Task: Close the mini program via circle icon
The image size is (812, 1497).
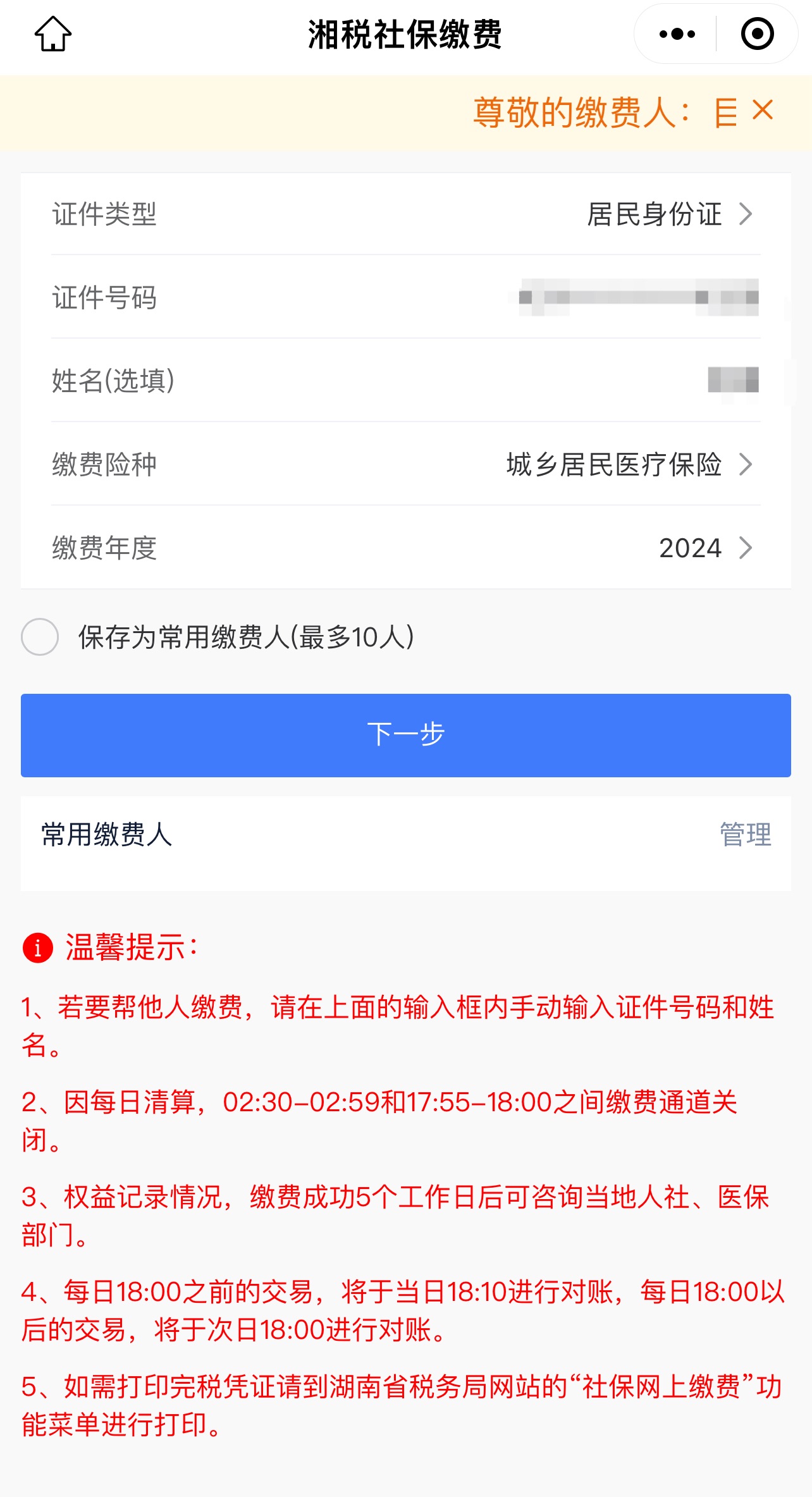Action: pyautogui.click(x=757, y=34)
